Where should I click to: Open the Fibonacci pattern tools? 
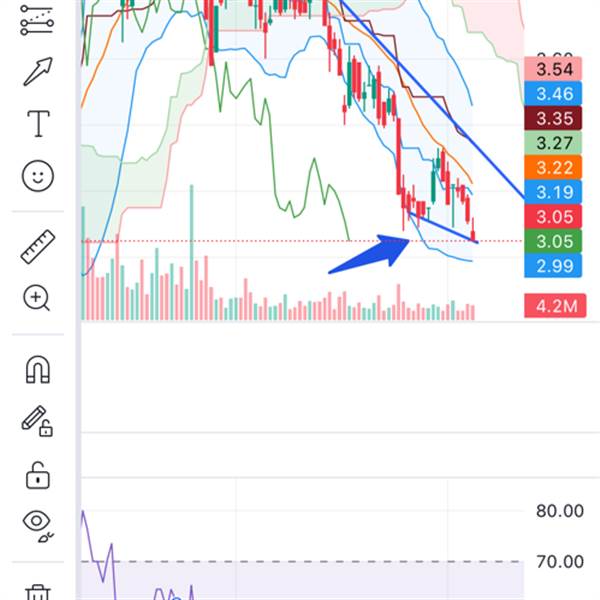tap(37, 19)
